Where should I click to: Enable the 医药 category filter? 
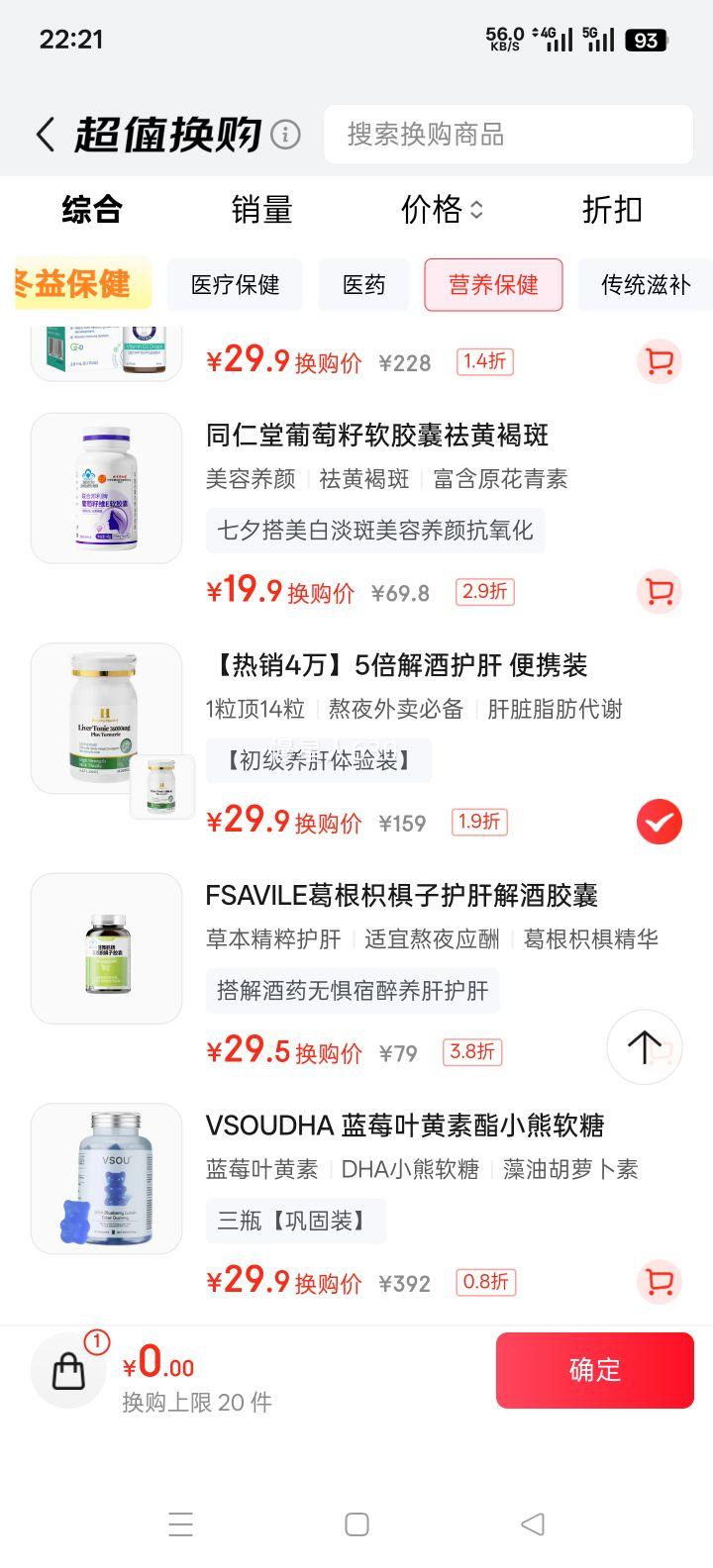click(x=363, y=285)
